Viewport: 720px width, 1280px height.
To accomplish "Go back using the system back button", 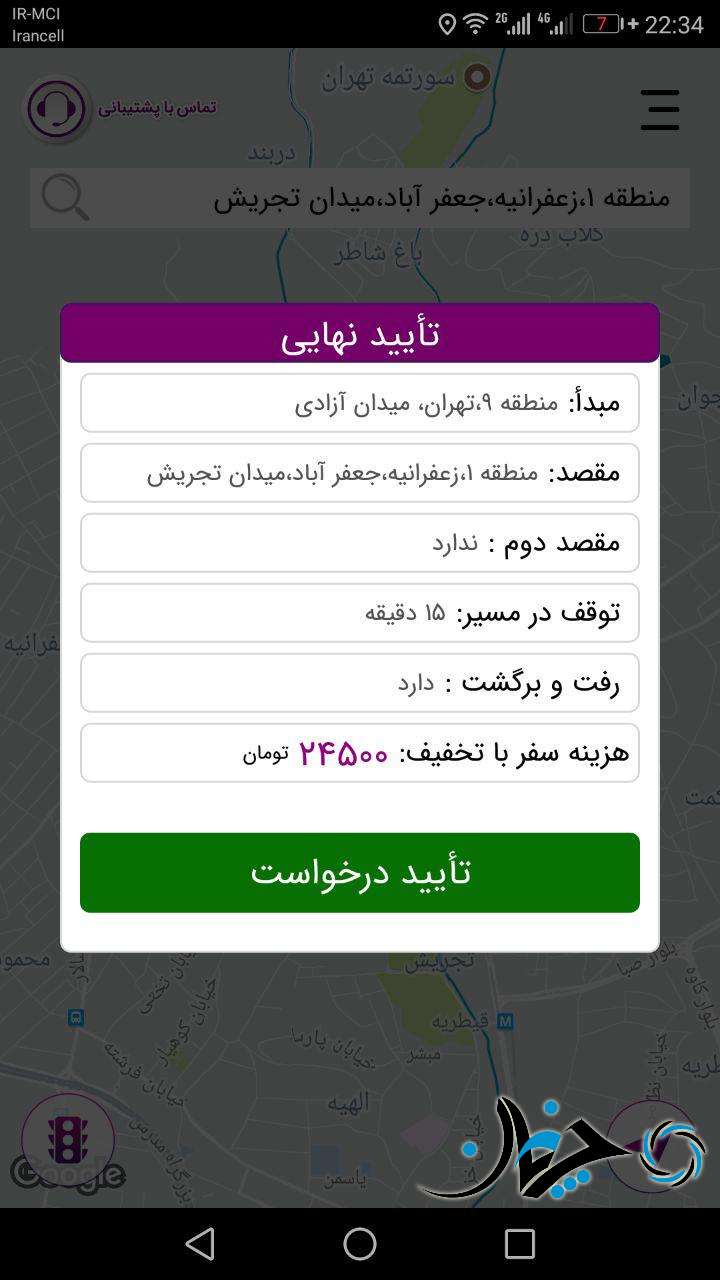I will point(200,1244).
